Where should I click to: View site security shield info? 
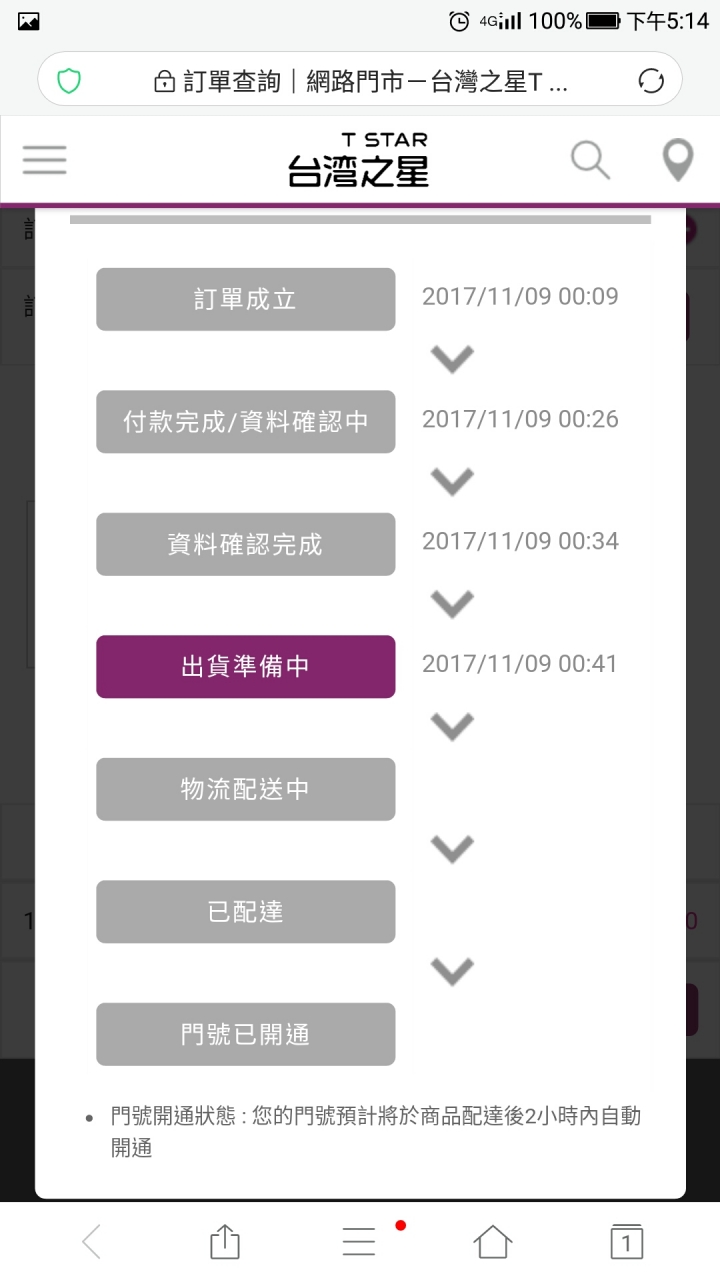coord(69,81)
